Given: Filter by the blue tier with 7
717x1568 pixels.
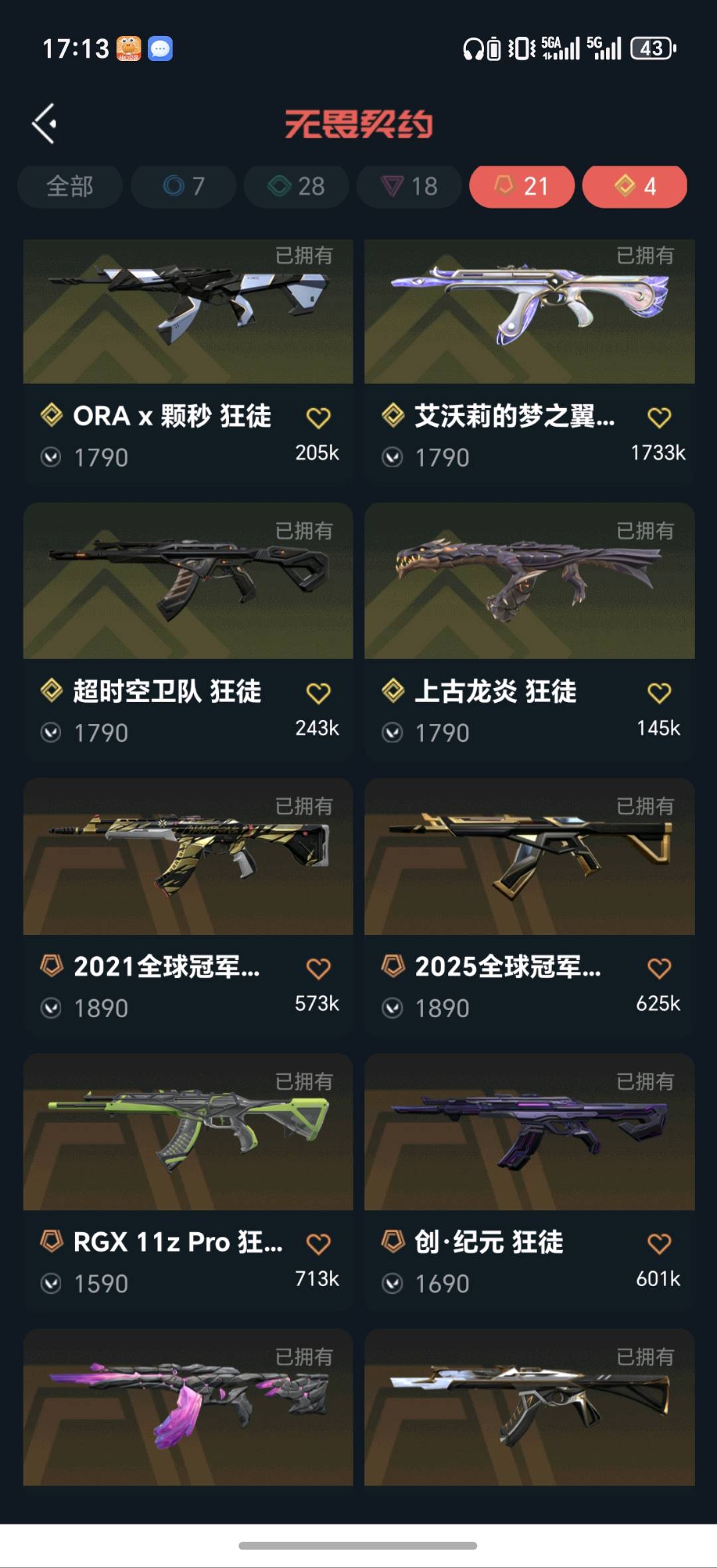Looking at the screenshot, I should pyautogui.click(x=183, y=186).
